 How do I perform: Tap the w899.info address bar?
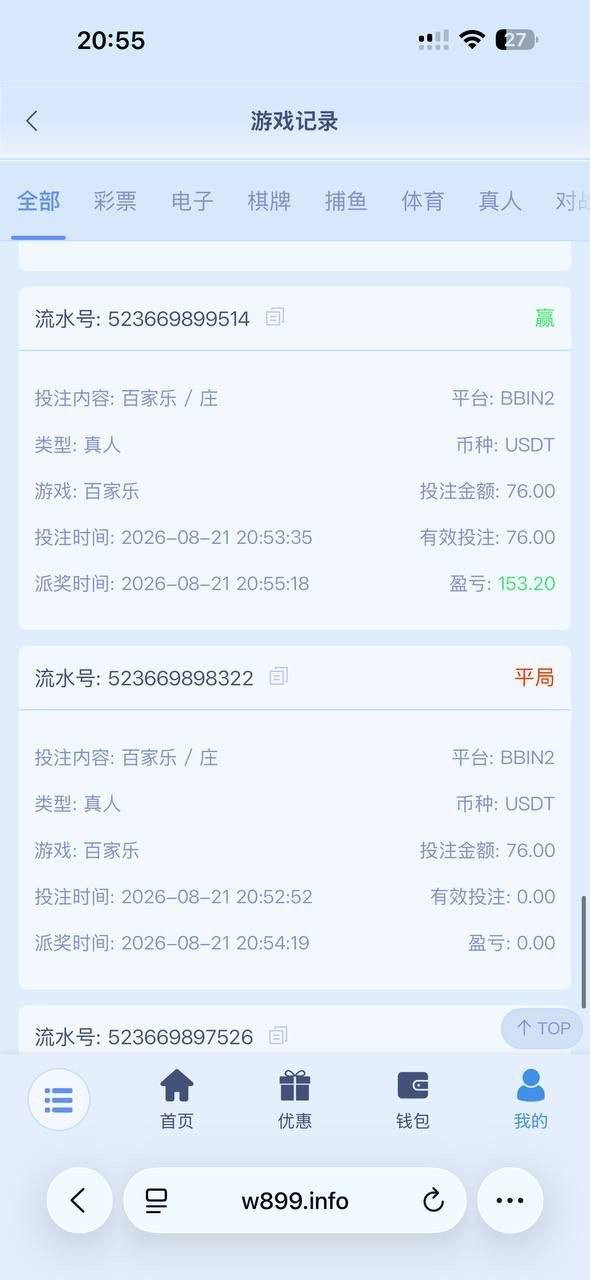295,1201
